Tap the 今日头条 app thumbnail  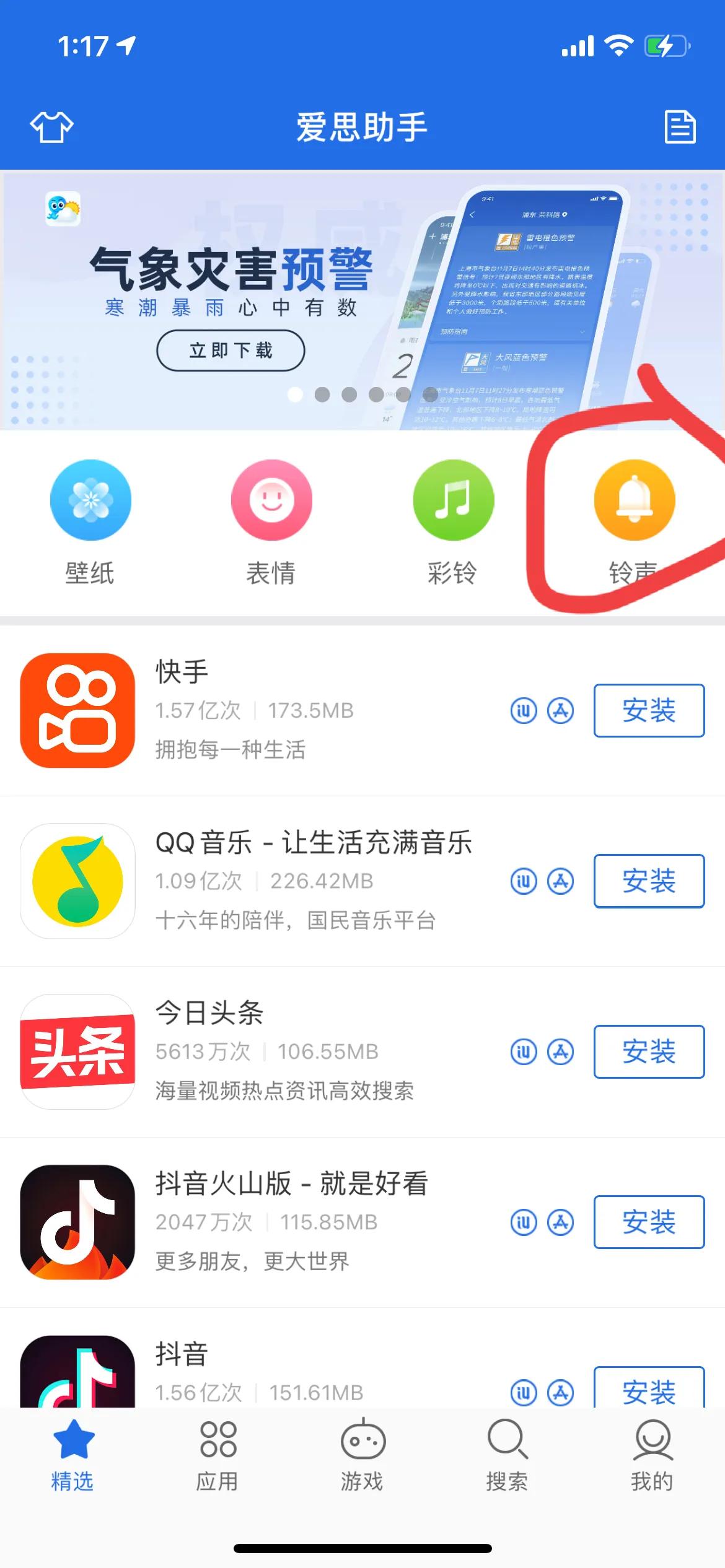[x=76, y=1052]
